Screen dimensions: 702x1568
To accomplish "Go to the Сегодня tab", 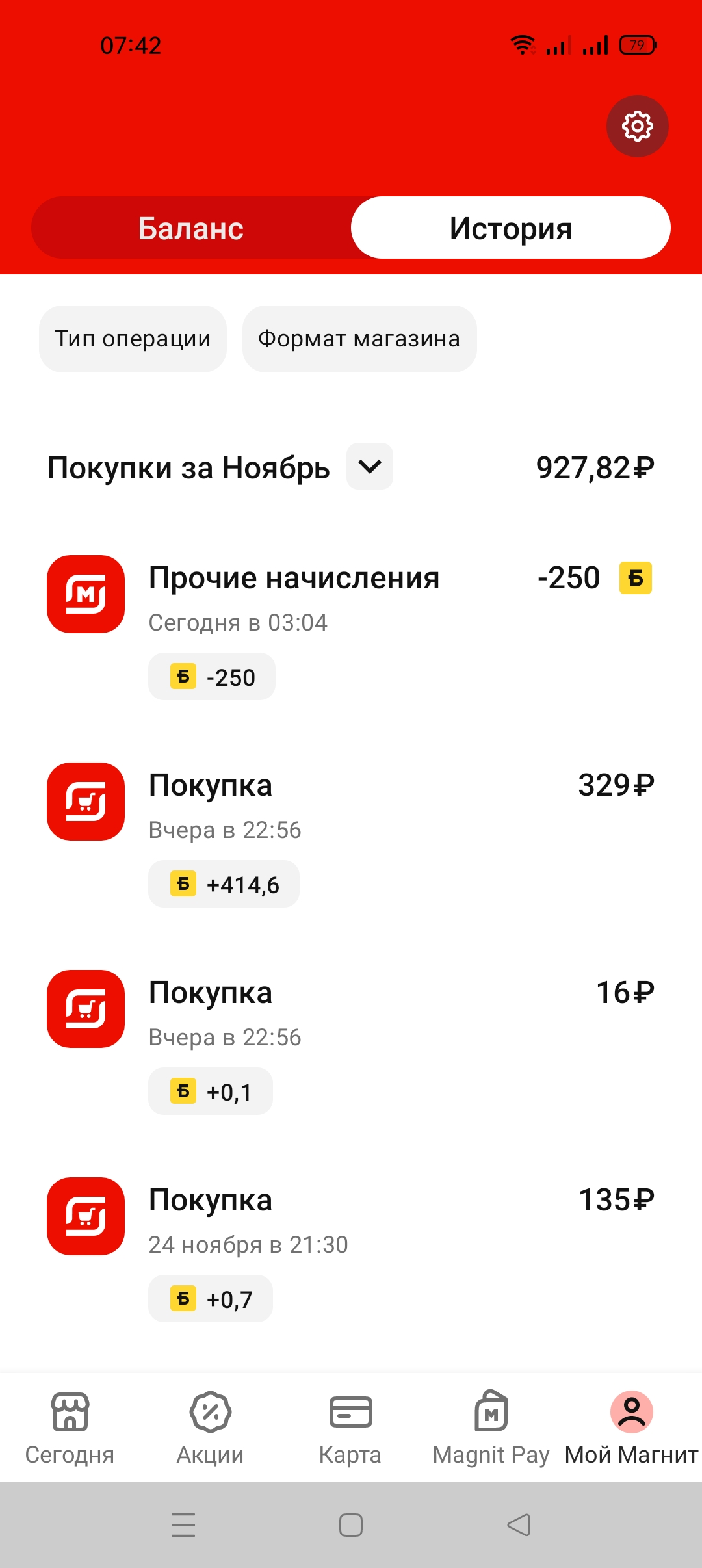I will [70, 1428].
